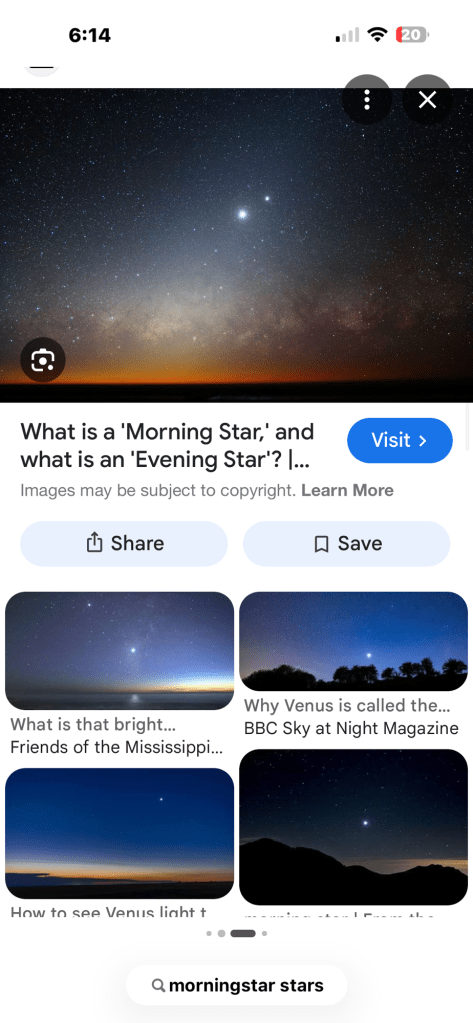Open the Learn More copyright link
This screenshot has width=473, height=1023.
pos(347,491)
